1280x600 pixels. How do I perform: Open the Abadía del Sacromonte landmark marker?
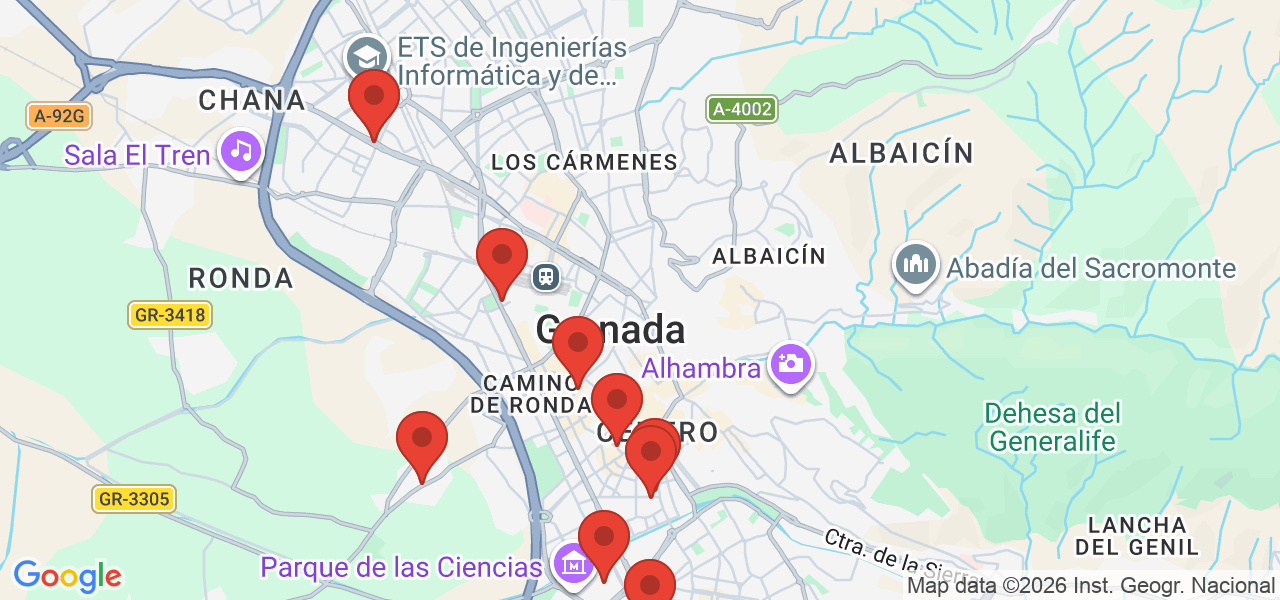pos(916,266)
